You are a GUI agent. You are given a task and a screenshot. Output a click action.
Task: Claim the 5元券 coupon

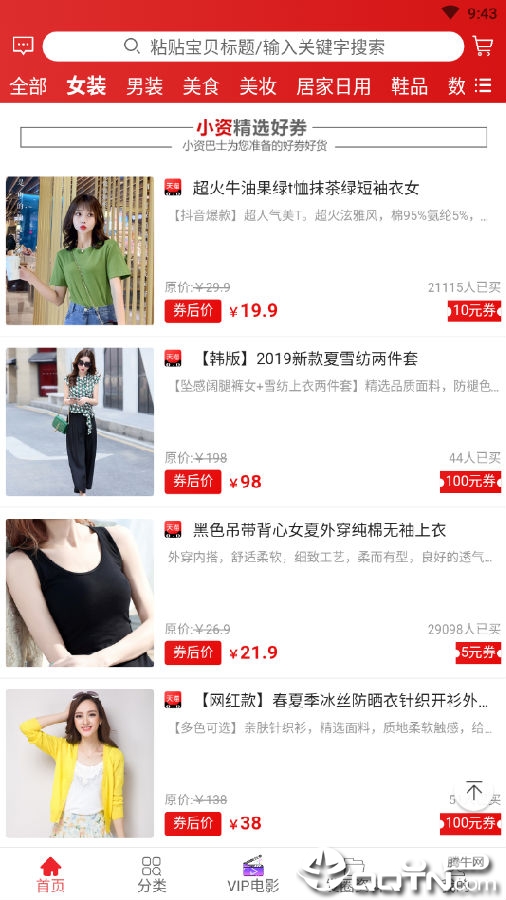(x=478, y=653)
